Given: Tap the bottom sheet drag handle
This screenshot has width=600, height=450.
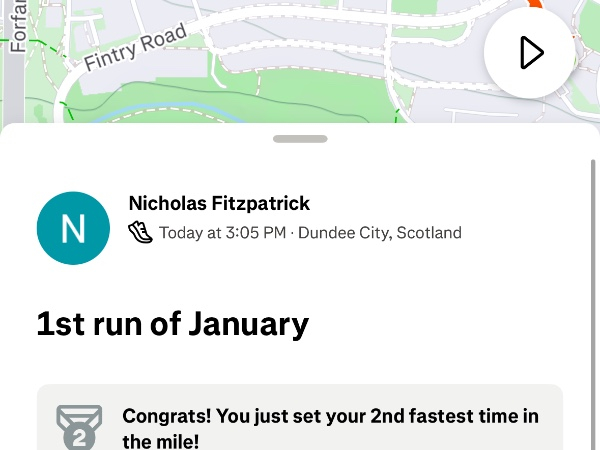Looking at the screenshot, I should coord(300,139).
